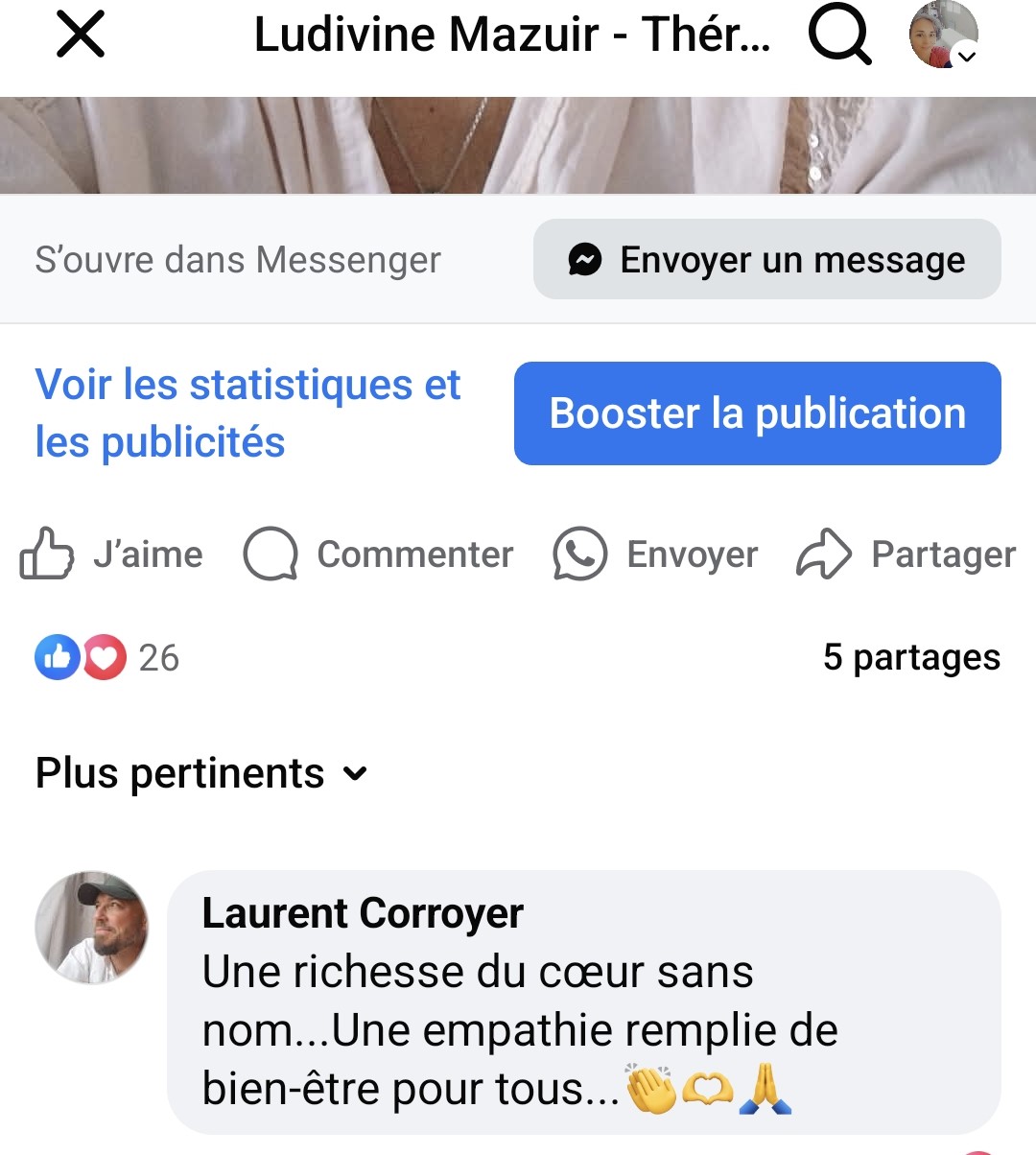Close the post view with the X
This screenshot has width=1036, height=1155.
(x=81, y=35)
